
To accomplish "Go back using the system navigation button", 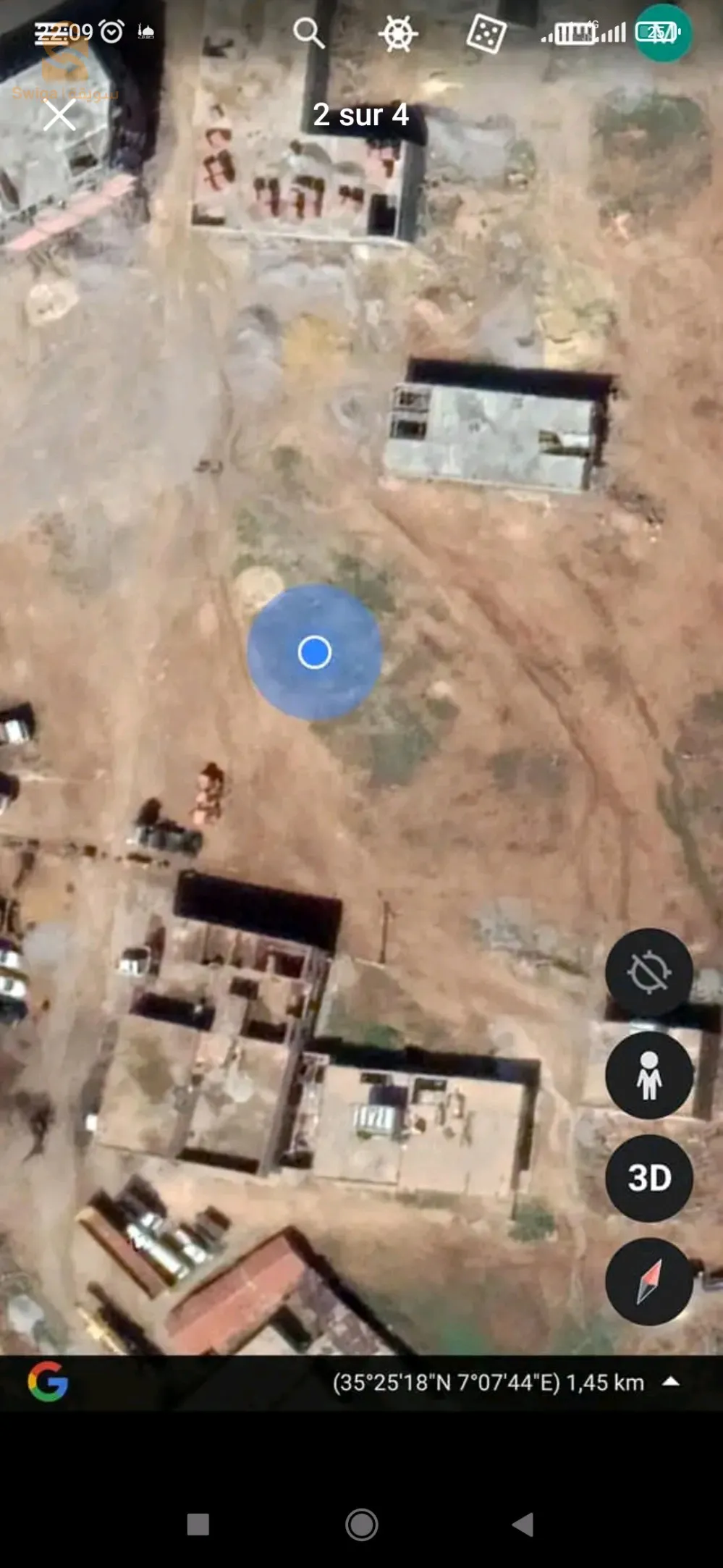I will [x=523, y=1523].
